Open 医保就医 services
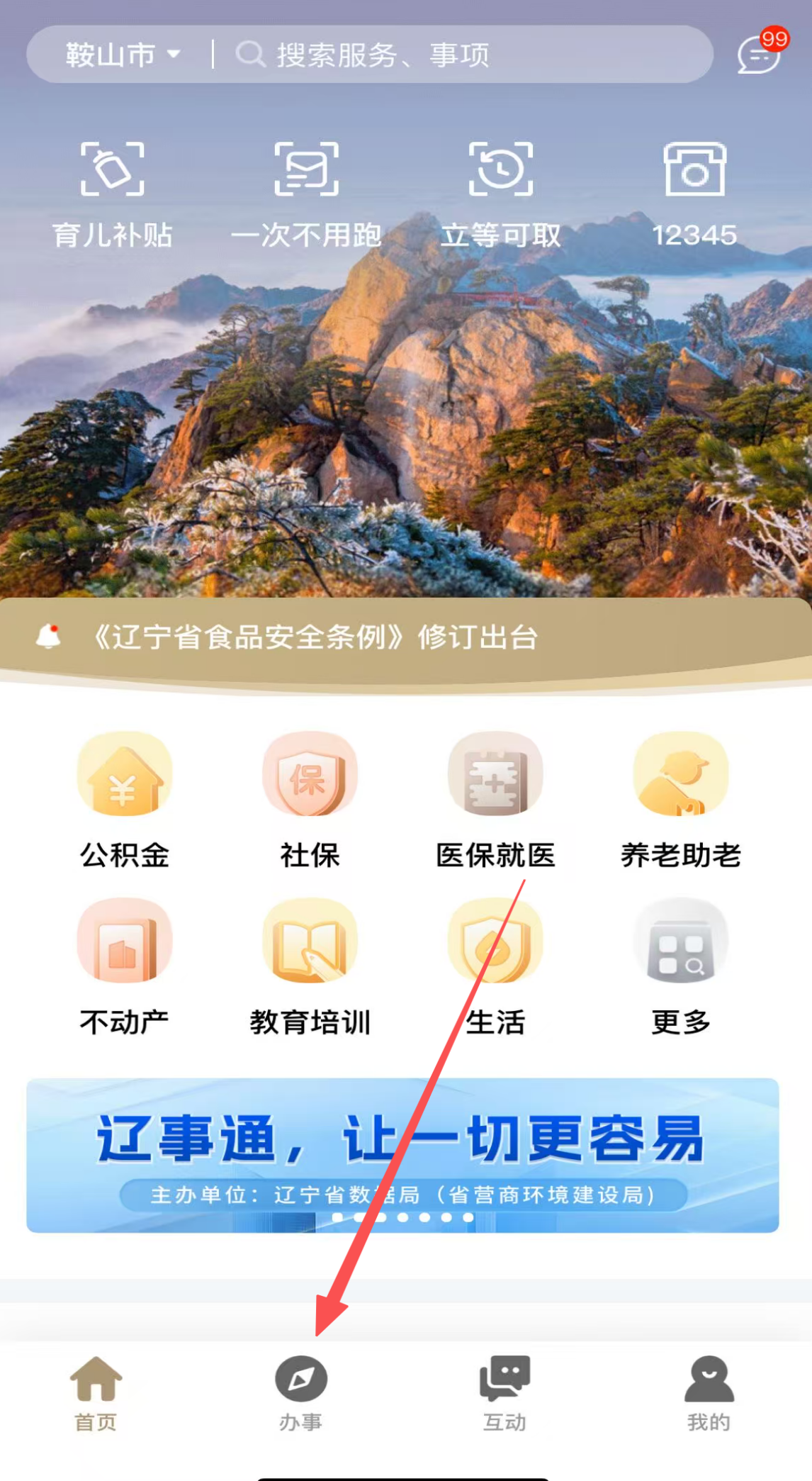Screen dimensions: 812x1481 point(495,800)
